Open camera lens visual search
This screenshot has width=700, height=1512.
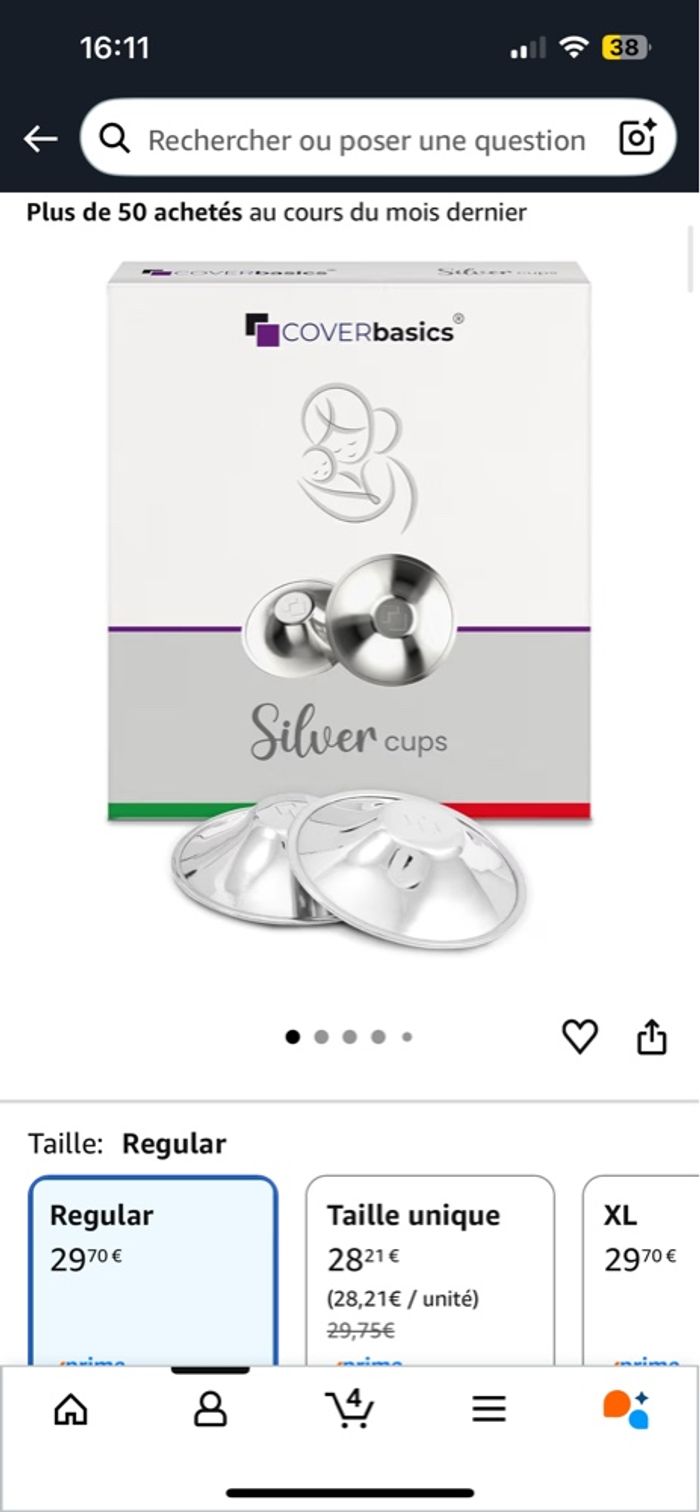tap(637, 139)
